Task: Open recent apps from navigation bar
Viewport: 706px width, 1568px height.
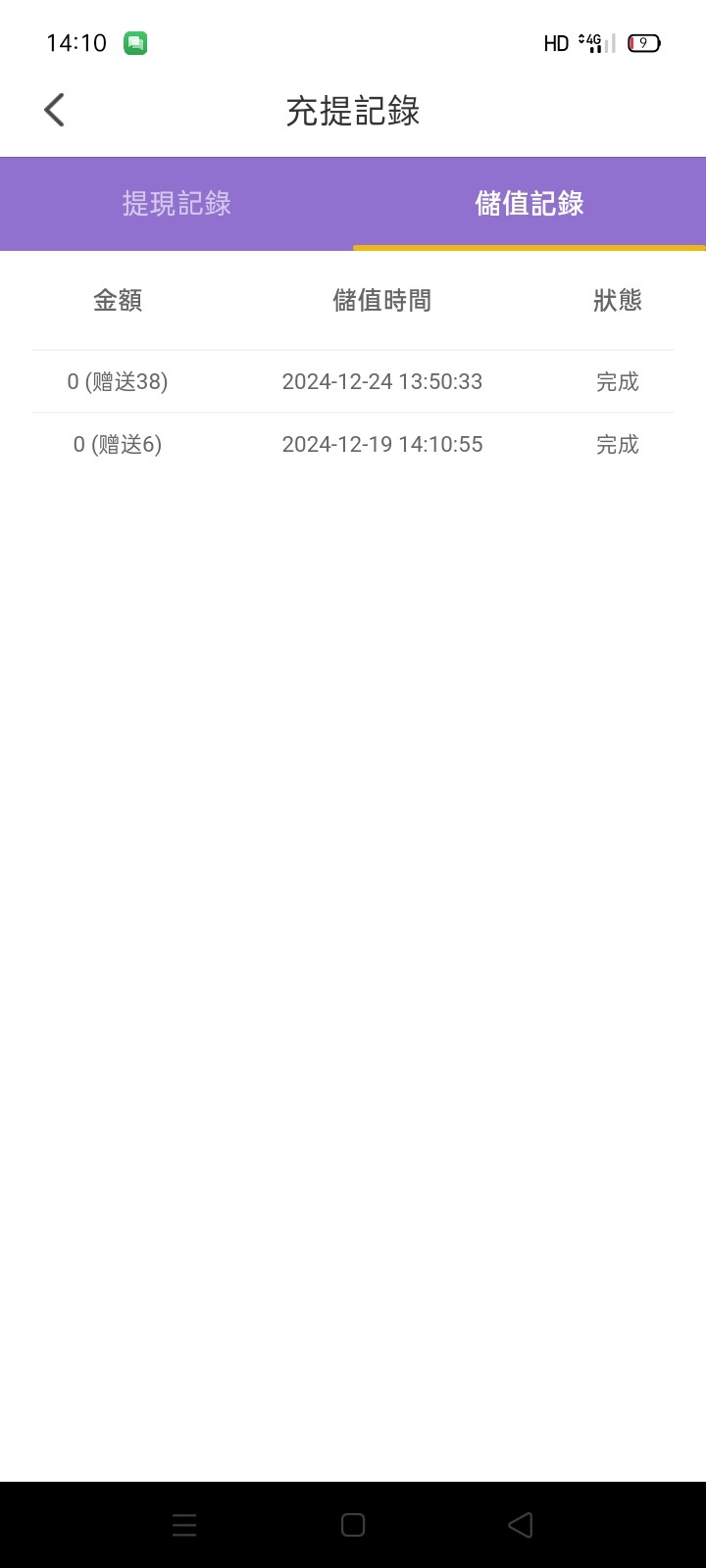Action: coord(184,1525)
